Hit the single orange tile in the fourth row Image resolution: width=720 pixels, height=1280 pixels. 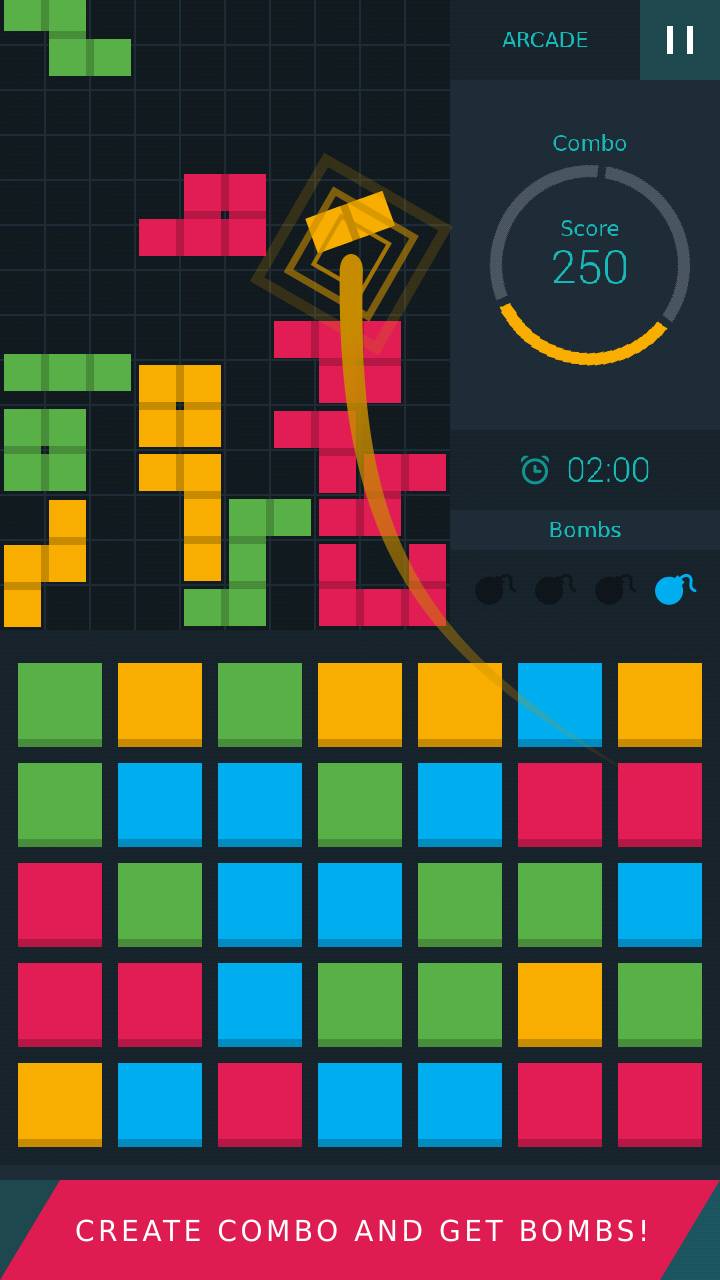point(560,1004)
